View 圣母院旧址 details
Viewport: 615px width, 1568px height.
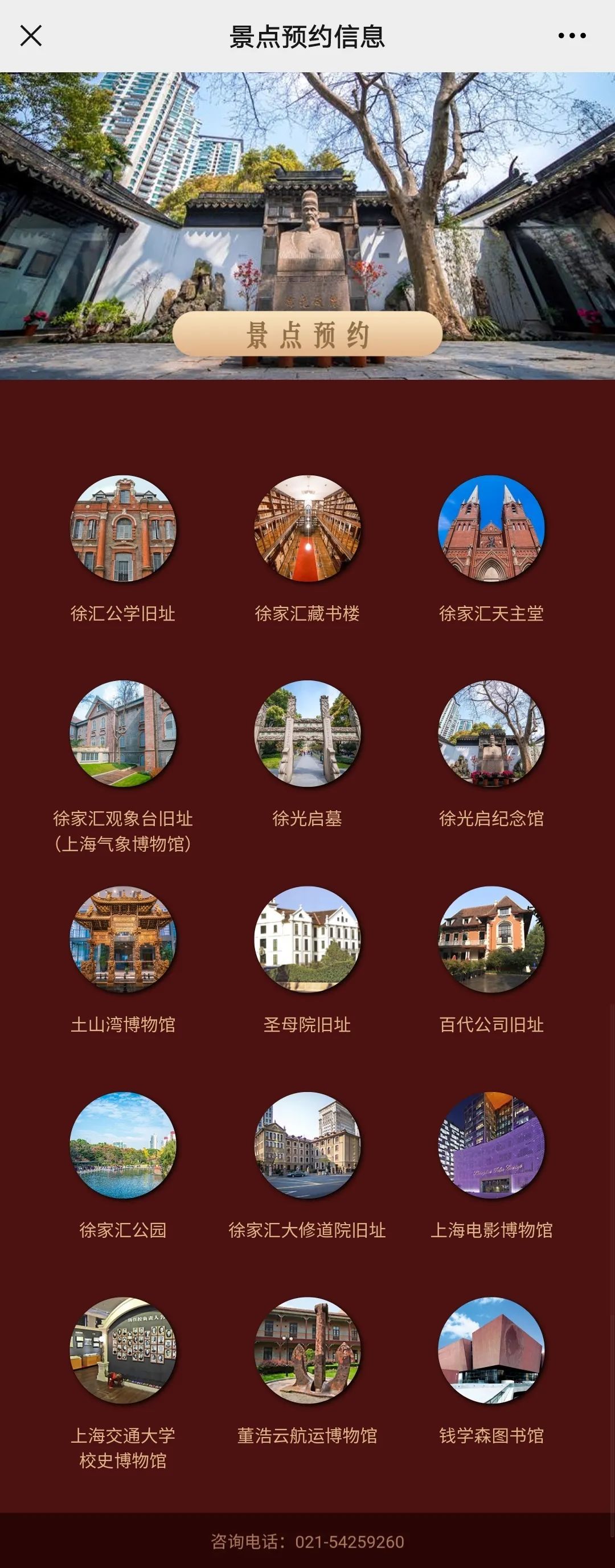307,939
